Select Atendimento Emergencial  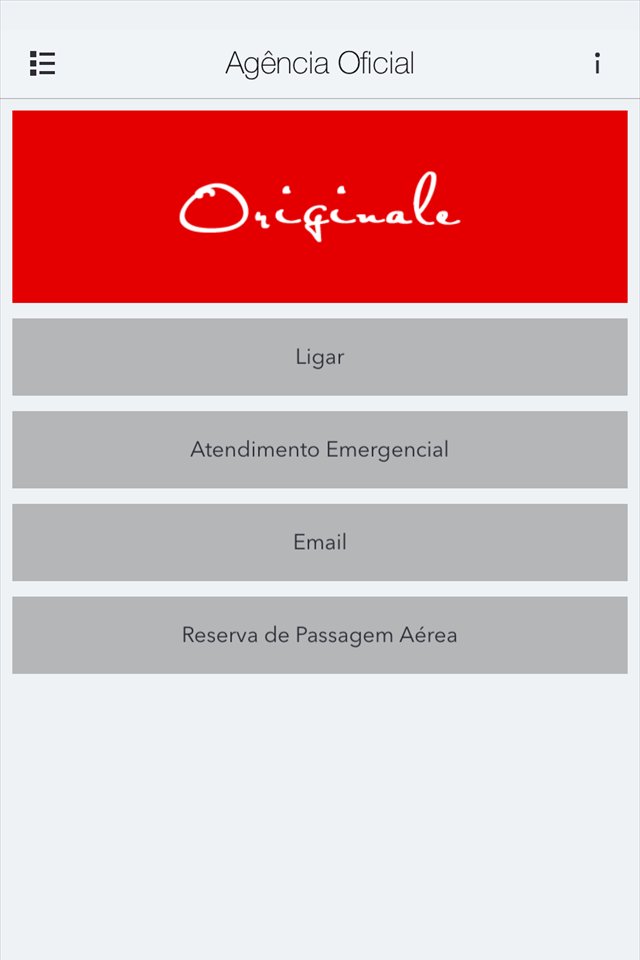[x=320, y=450]
